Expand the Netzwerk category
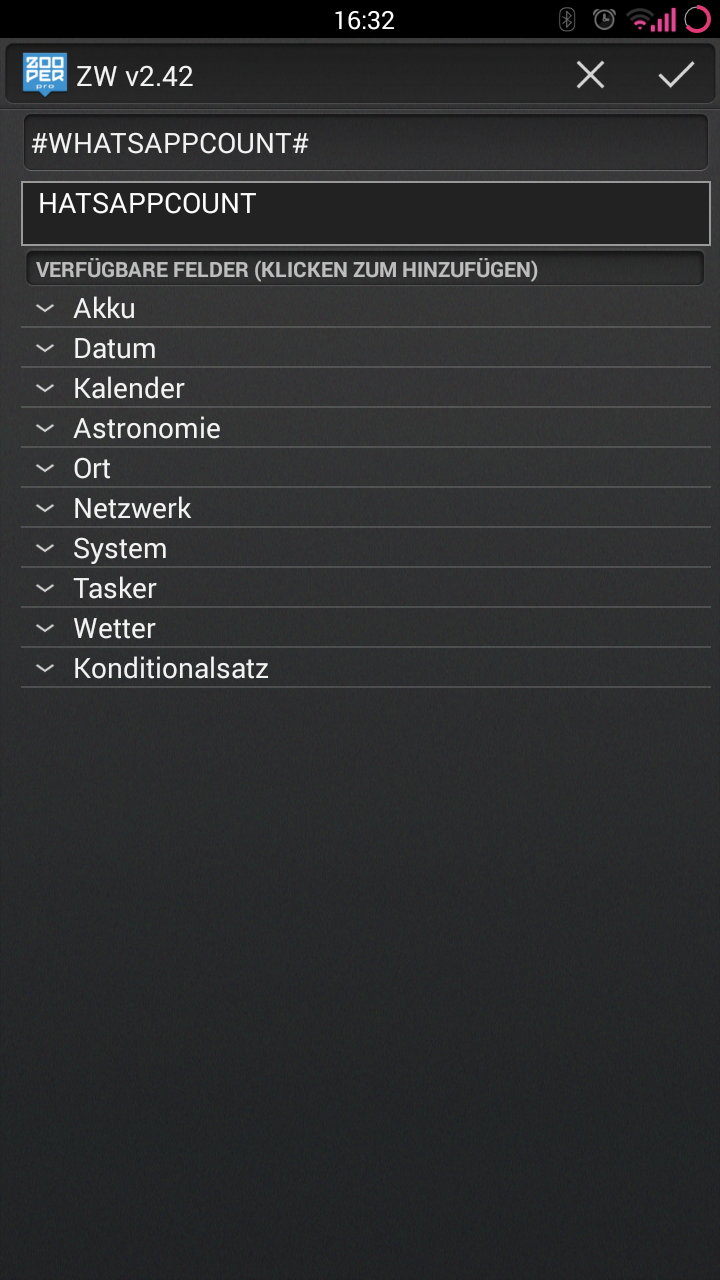The width and height of the screenshot is (720, 1280). [132, 508]
